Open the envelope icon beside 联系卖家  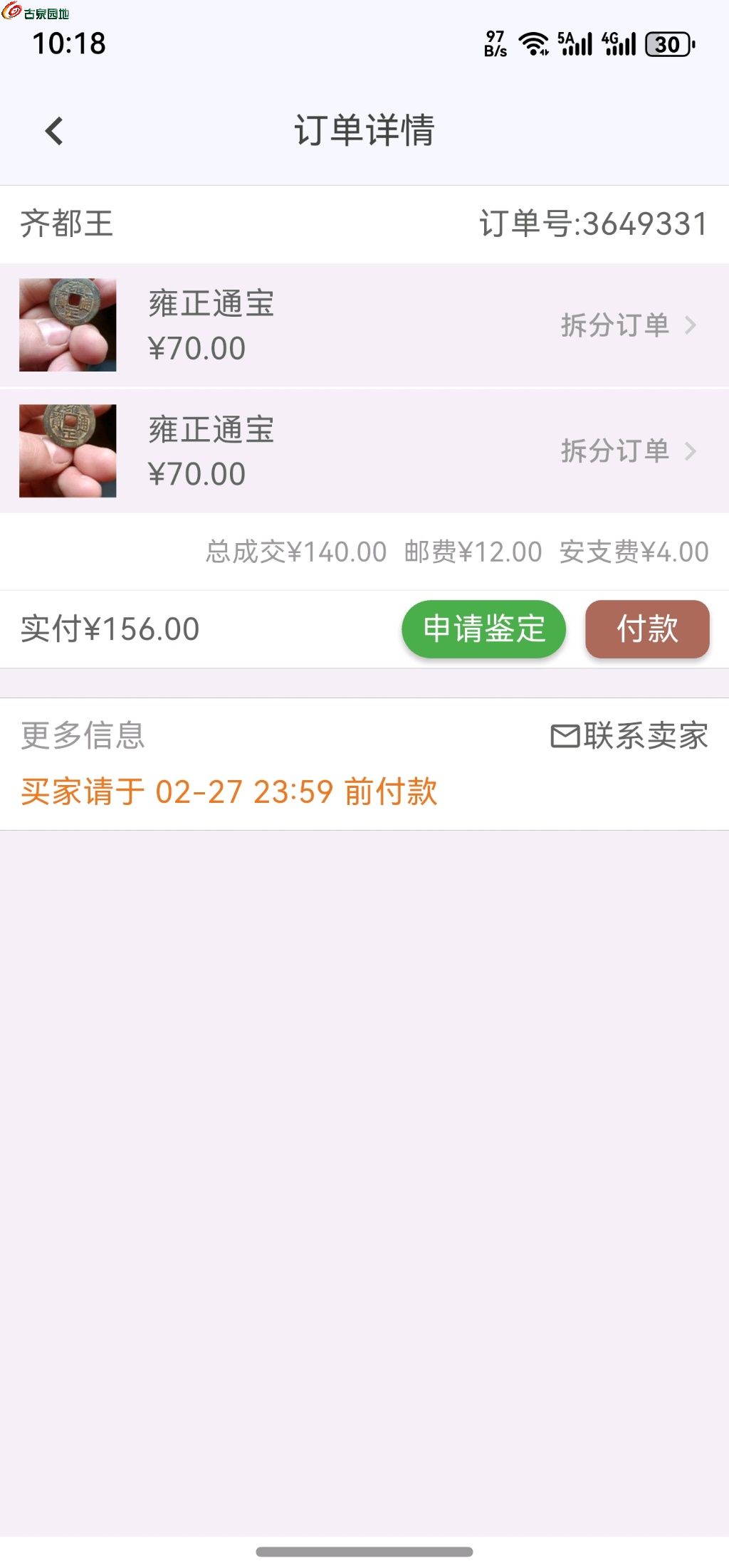pos(566,737)
